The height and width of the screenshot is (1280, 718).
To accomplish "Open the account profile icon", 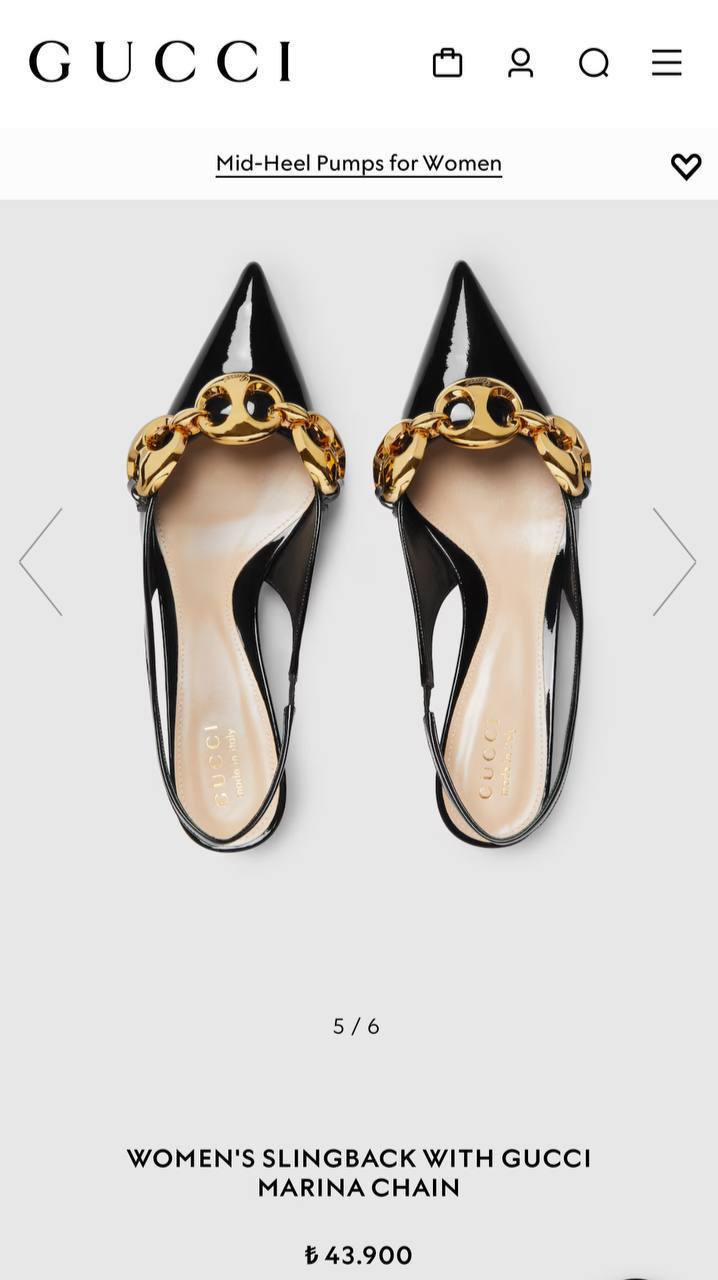I will click(x=520, y=63).
